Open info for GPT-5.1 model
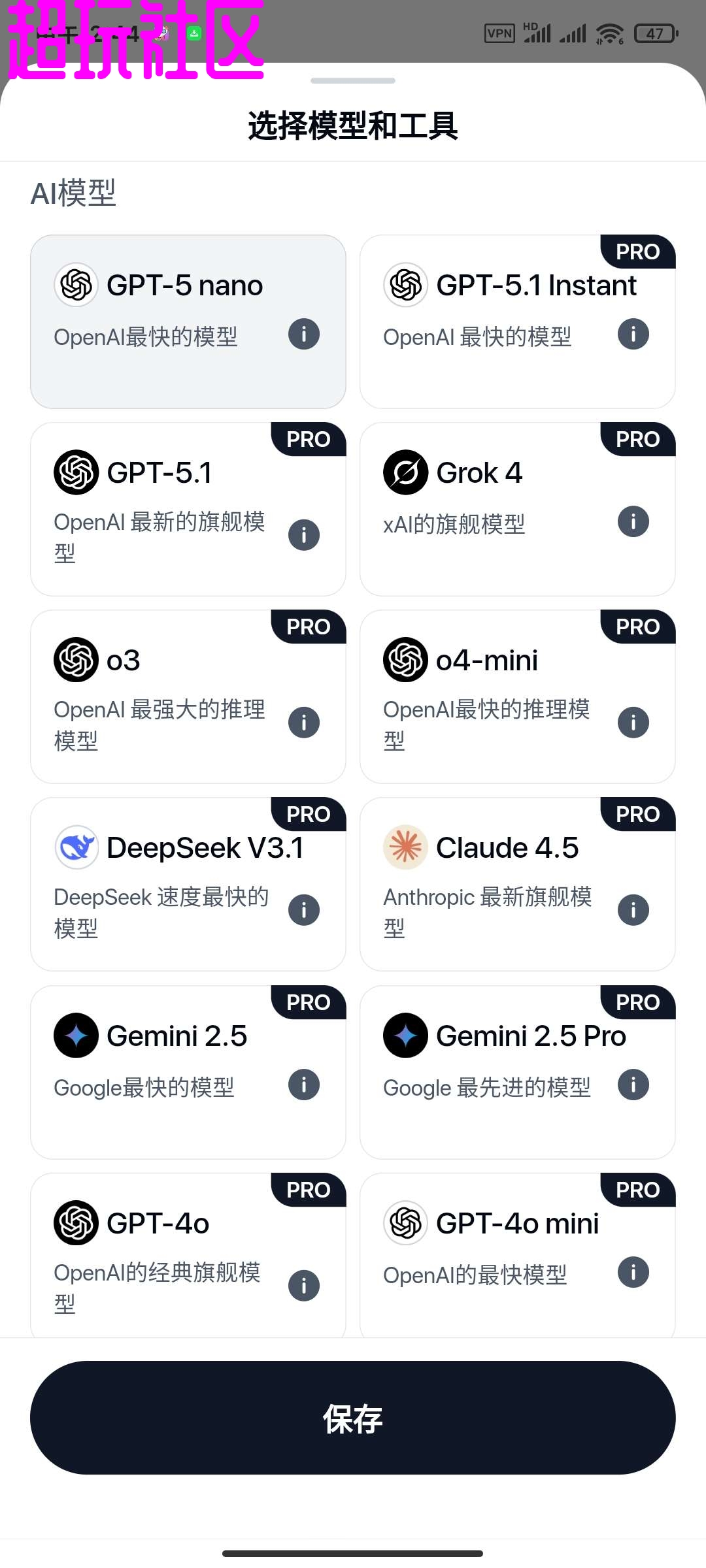The height and width of the screenshot is (1568, 706). point(303,534)
